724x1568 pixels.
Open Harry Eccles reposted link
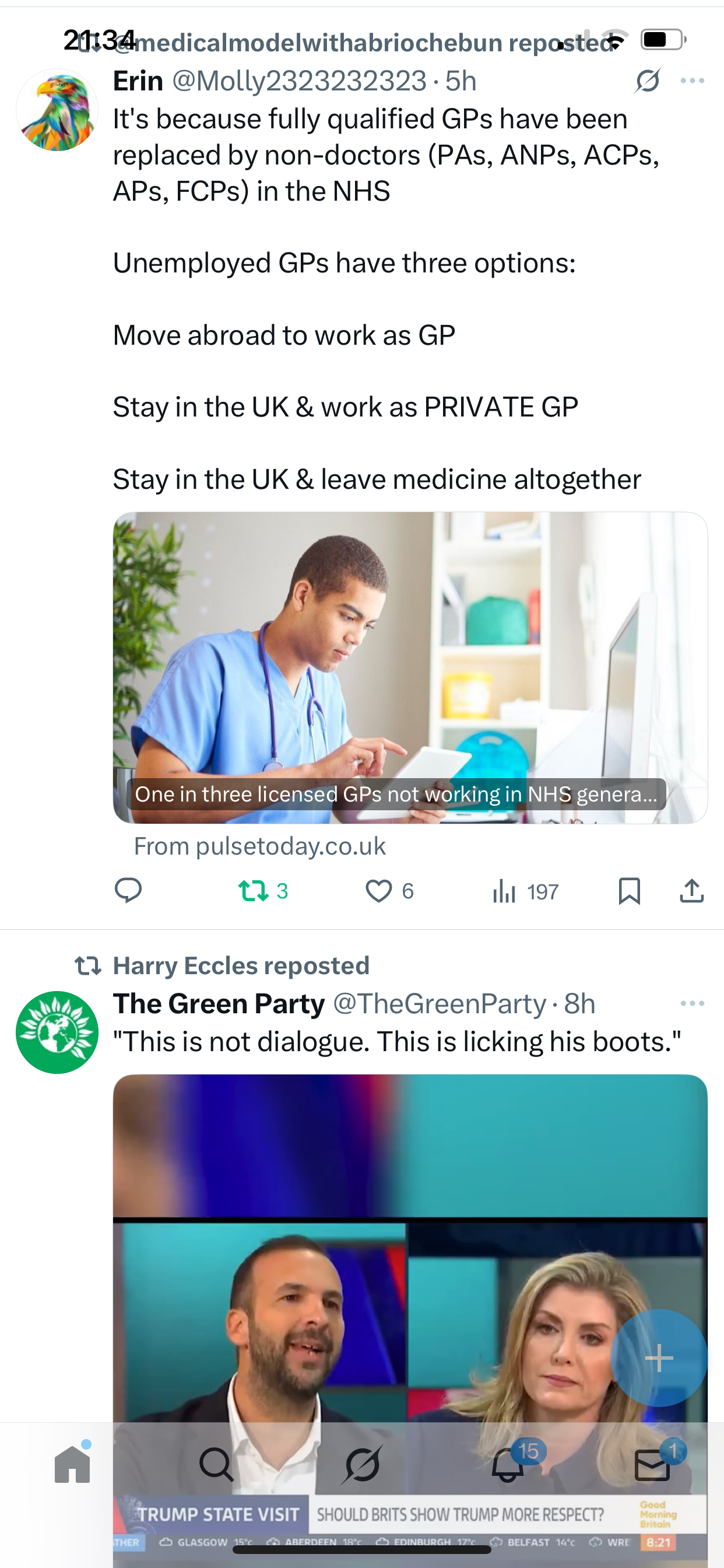pyautogui.click(x=241, y=966)
